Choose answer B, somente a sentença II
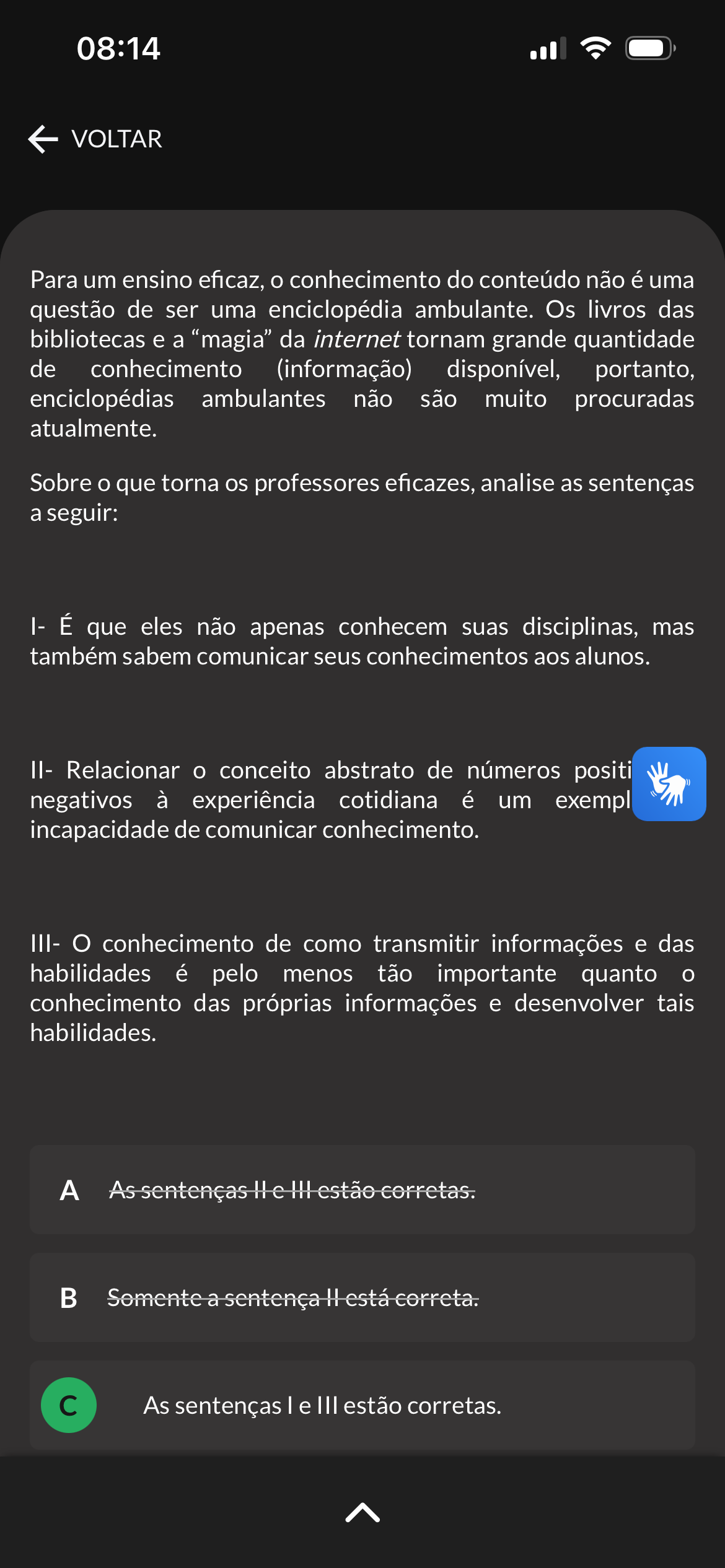The width and height of the screenshot is (725, 1568). pyautogui.click(x=362, y=1297)
